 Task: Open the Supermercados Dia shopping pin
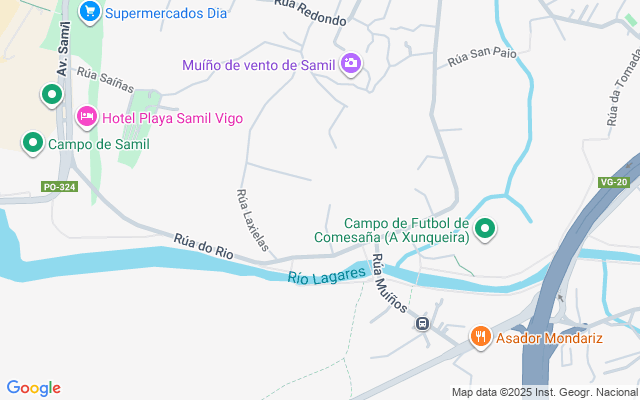coord(90,13)
